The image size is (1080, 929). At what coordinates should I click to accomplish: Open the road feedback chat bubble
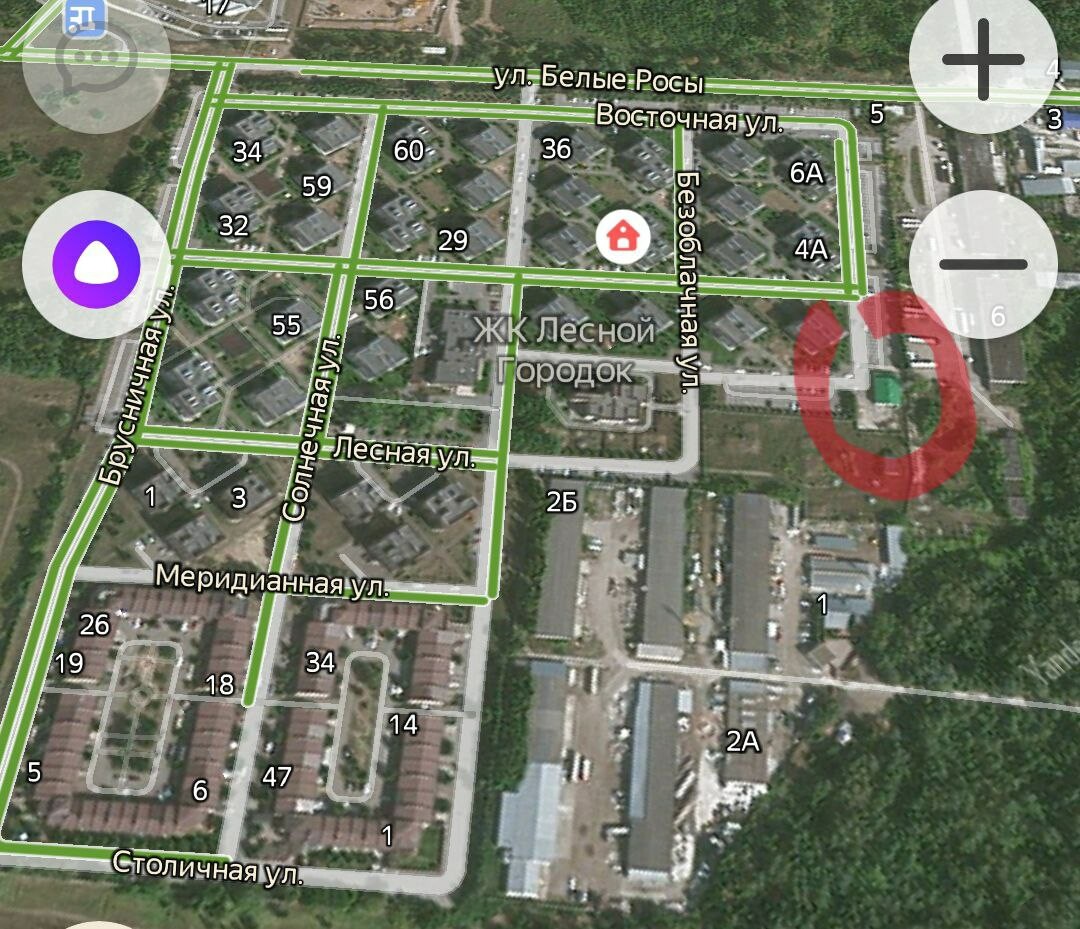coord(93,58)
